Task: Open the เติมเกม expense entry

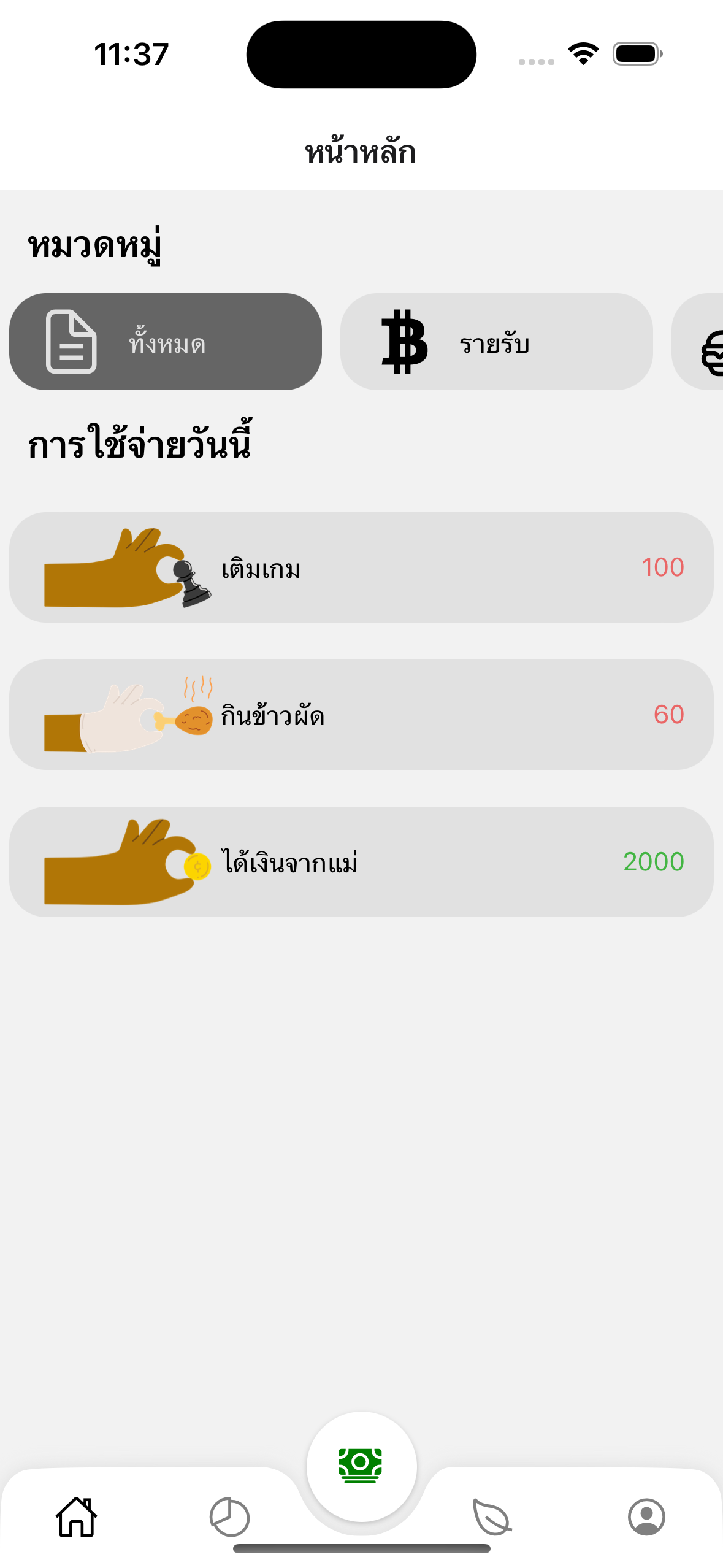Action: point(361,567)
